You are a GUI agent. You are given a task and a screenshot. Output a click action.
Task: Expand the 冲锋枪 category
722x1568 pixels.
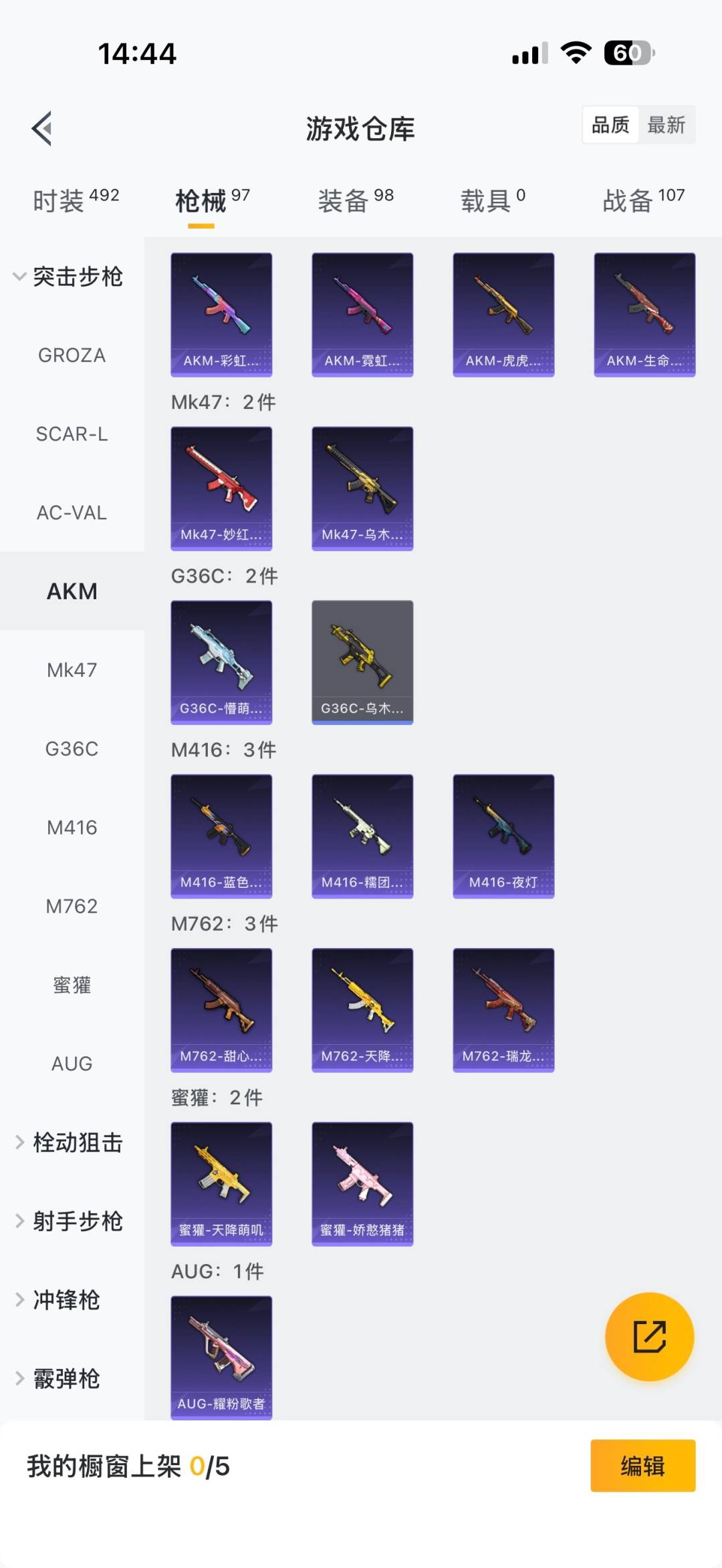tap(60, 1300)
